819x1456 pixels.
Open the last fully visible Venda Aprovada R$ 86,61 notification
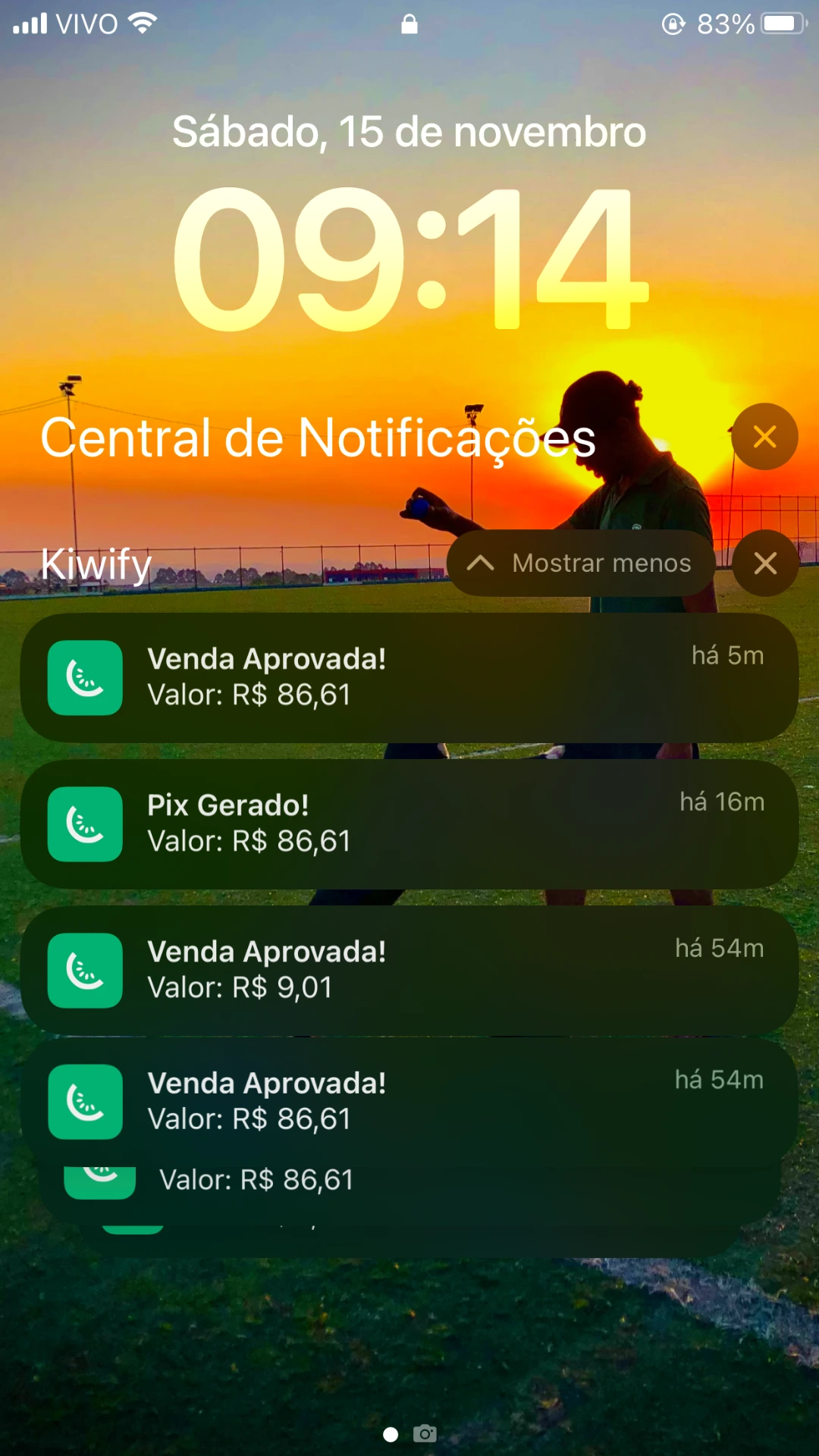point(409,1101)
